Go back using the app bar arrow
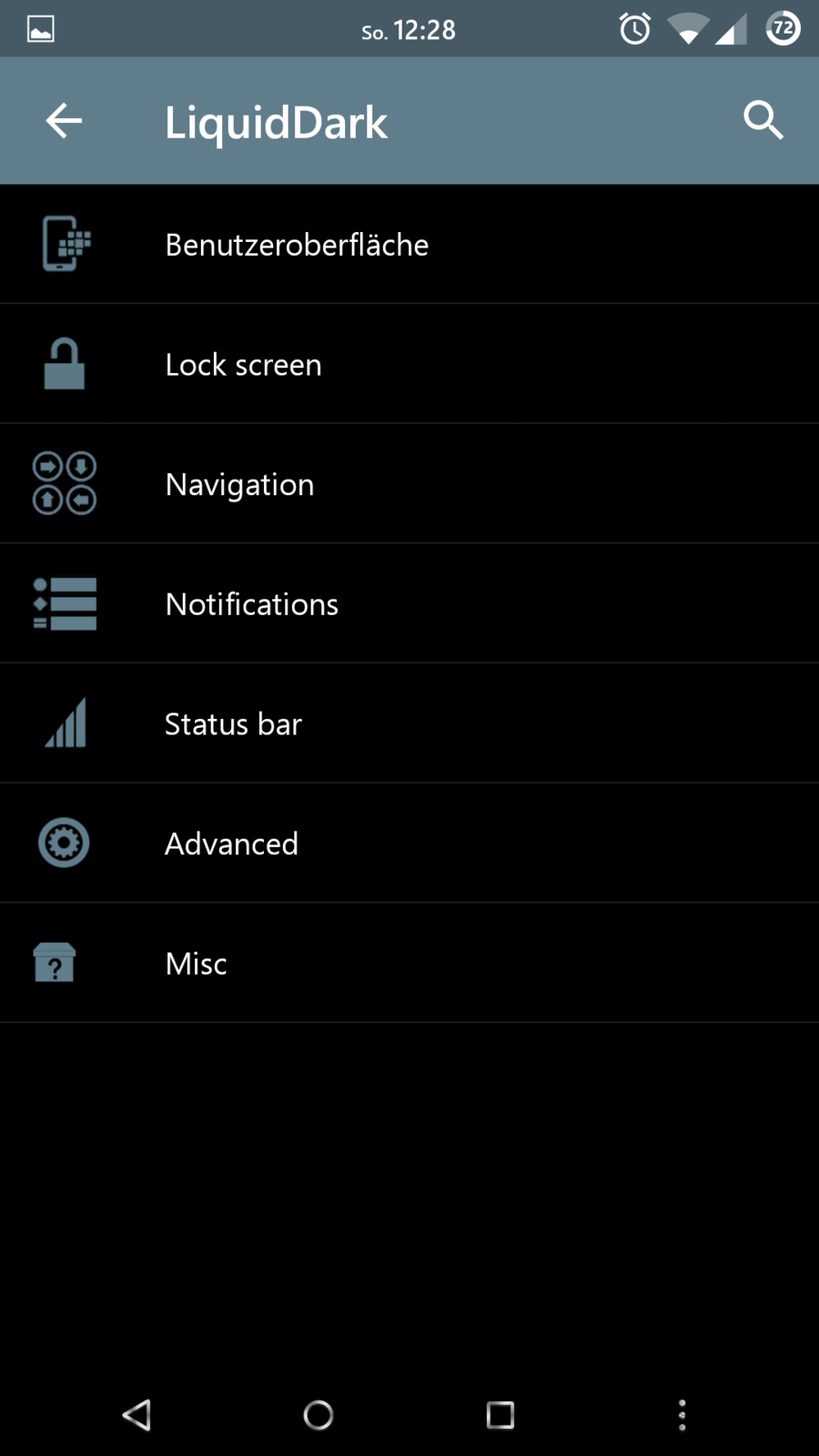This screenshot has width=819, height=1456. (64, 121)
